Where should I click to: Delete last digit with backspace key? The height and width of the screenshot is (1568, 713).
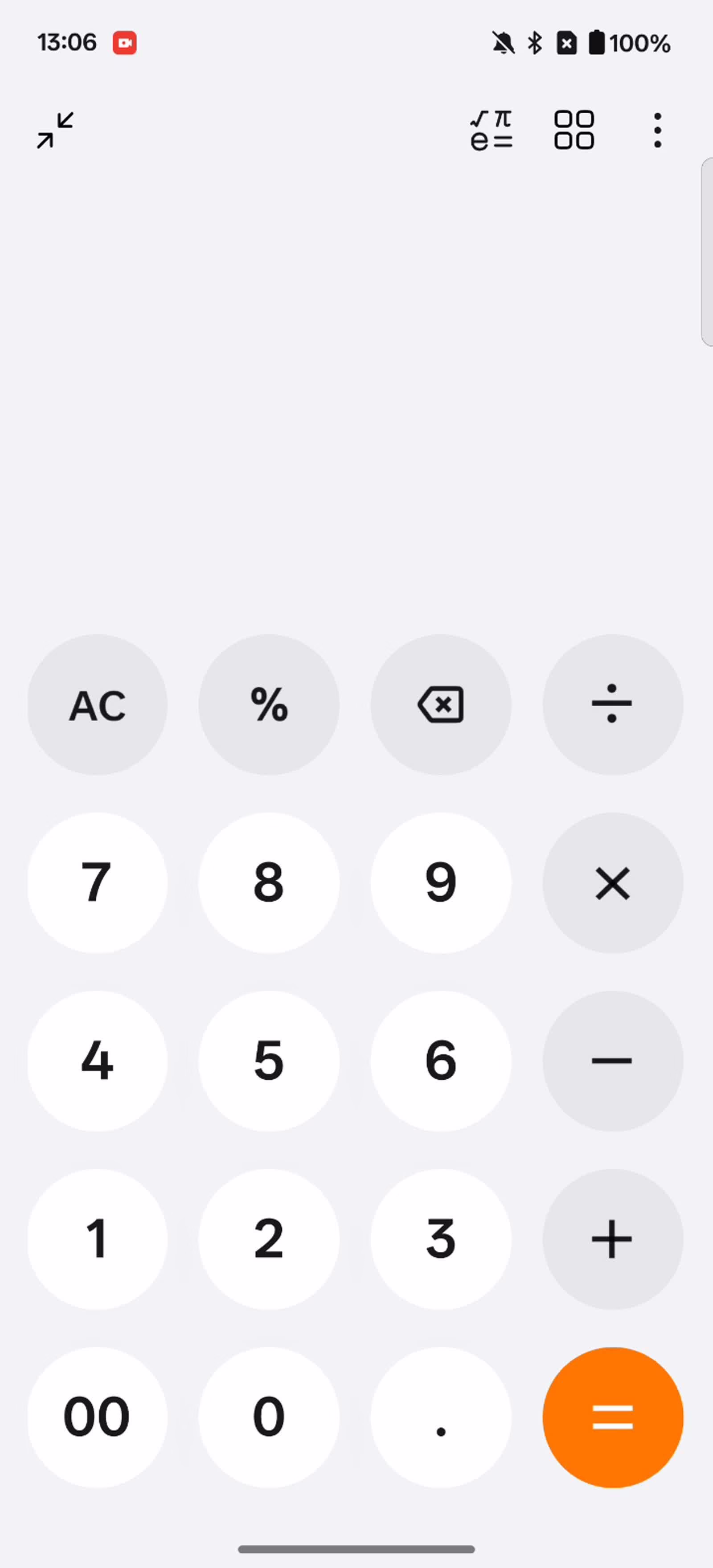[x=441, y=705]
